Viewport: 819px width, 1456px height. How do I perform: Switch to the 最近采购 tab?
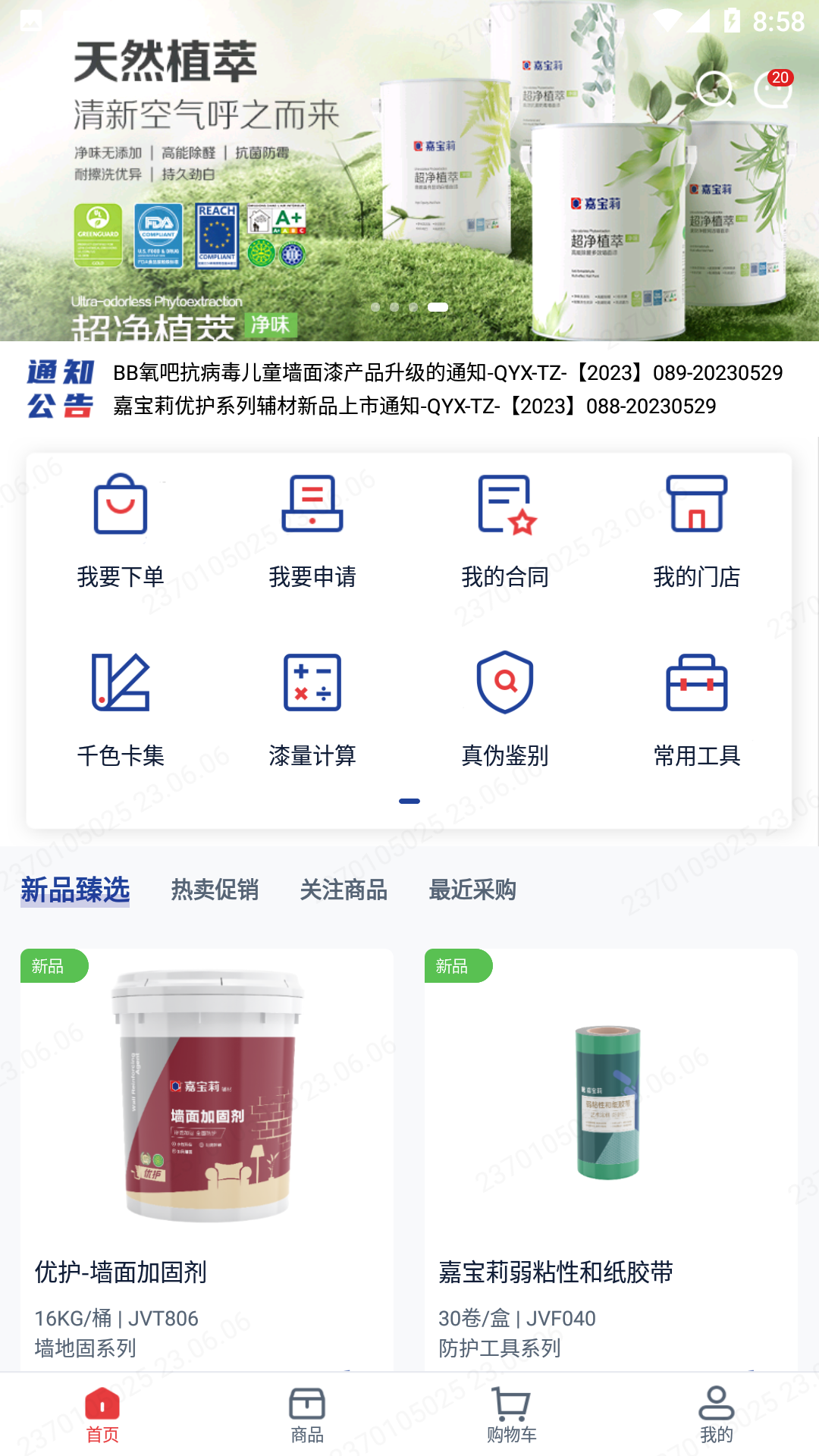[472, 891]
